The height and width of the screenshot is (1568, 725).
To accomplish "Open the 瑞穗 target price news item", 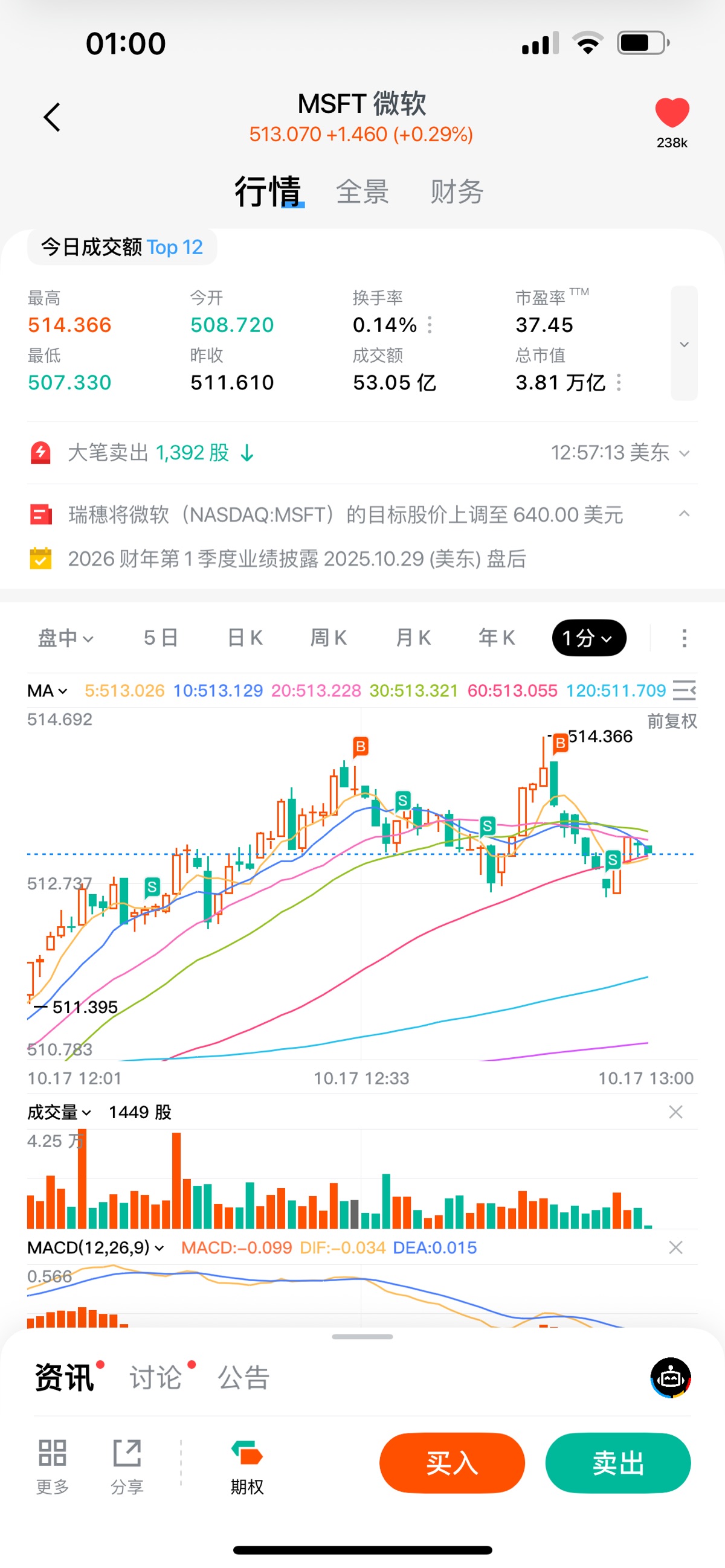I will coord(346,515).
